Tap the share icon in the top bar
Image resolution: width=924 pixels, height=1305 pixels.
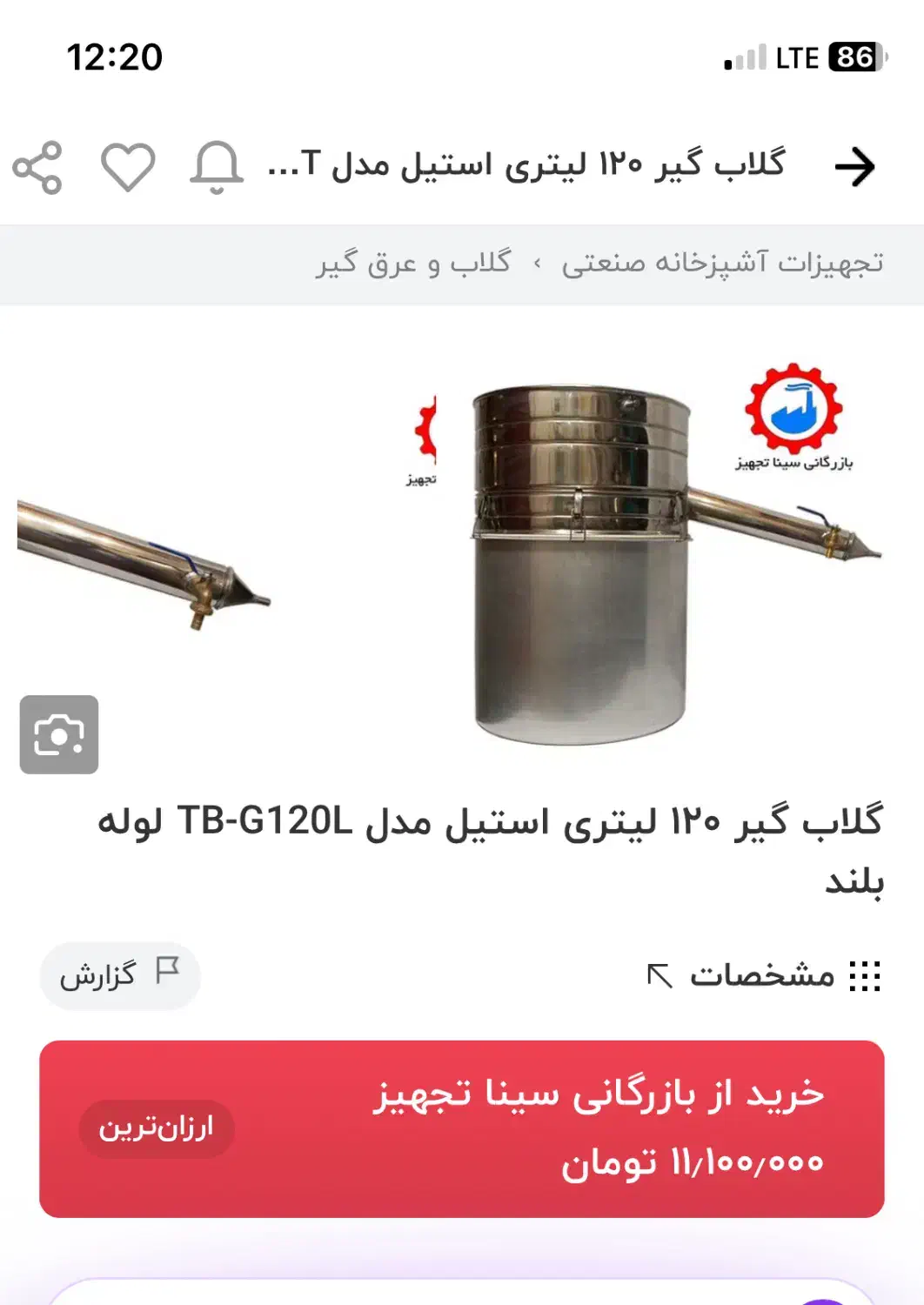(38, 168)
